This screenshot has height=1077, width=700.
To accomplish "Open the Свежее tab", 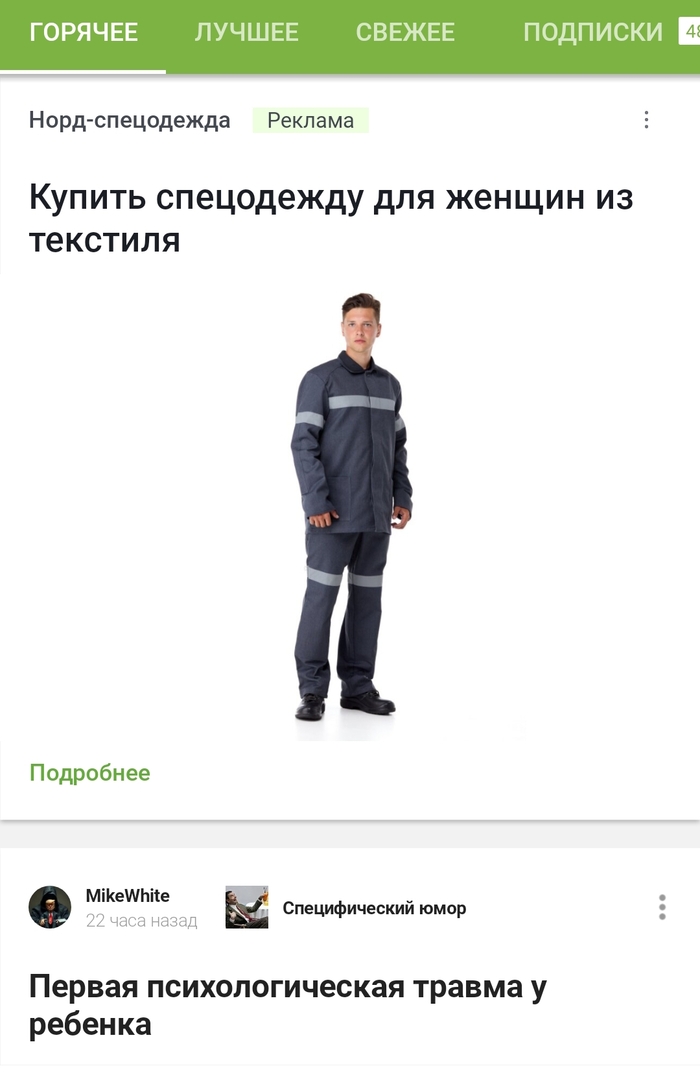I will [405, 32].
